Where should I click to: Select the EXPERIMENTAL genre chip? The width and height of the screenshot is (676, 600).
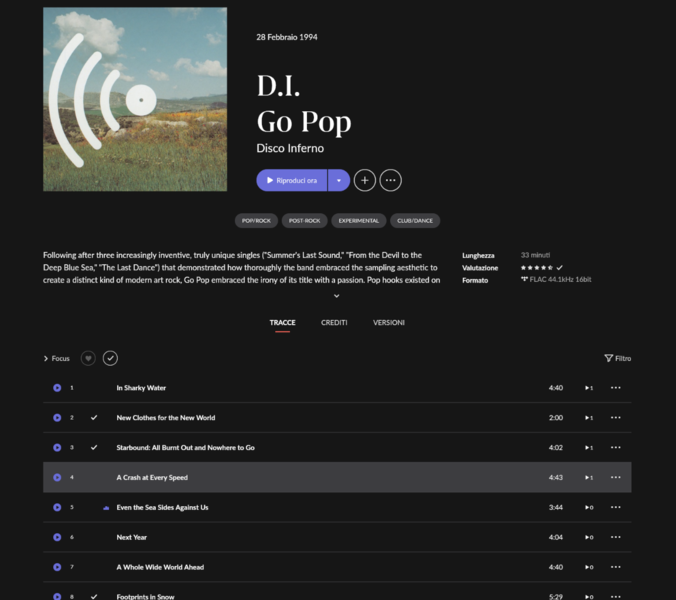[358, 220]
